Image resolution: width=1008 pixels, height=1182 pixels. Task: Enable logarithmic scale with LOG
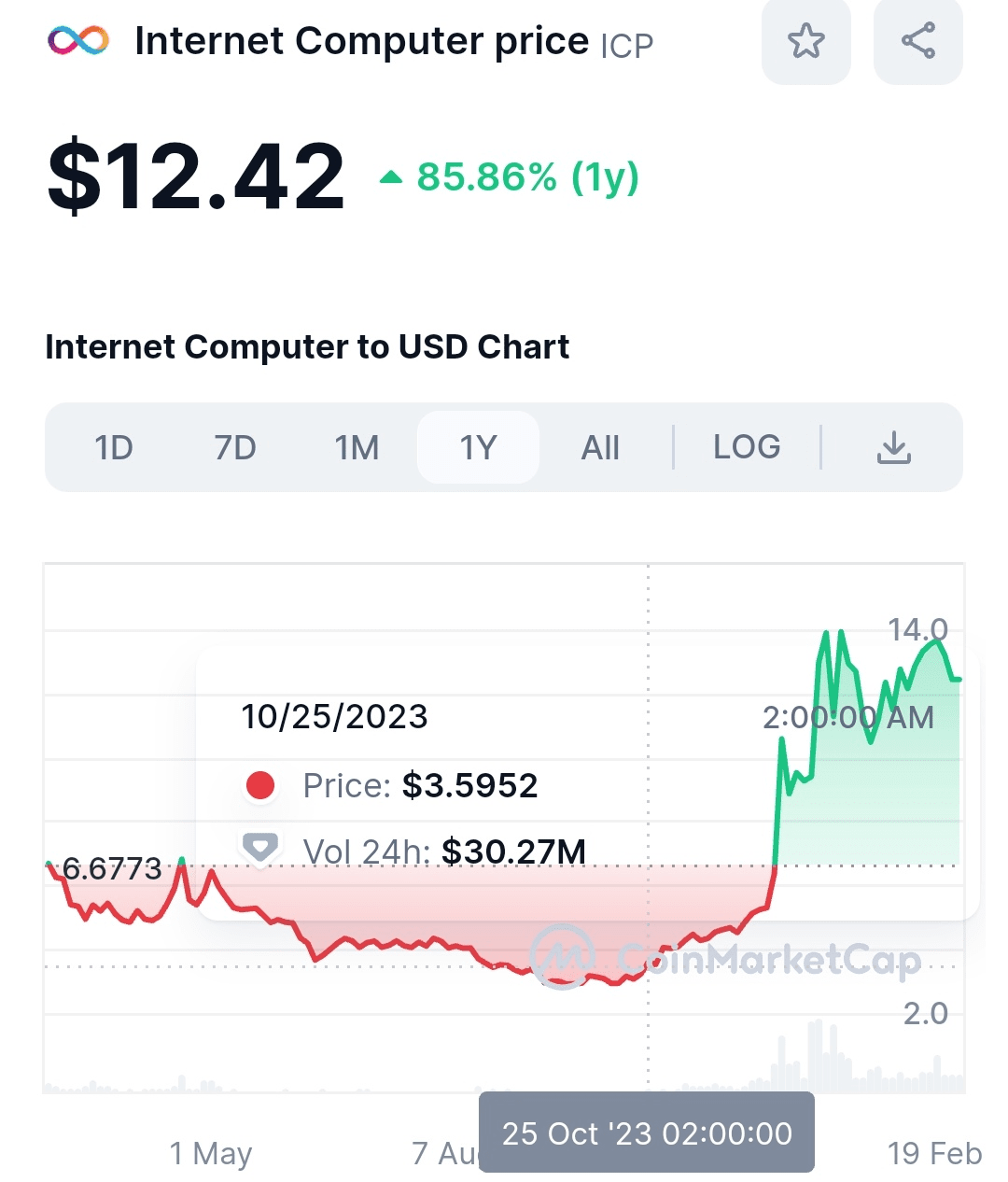tap(746, 447)
